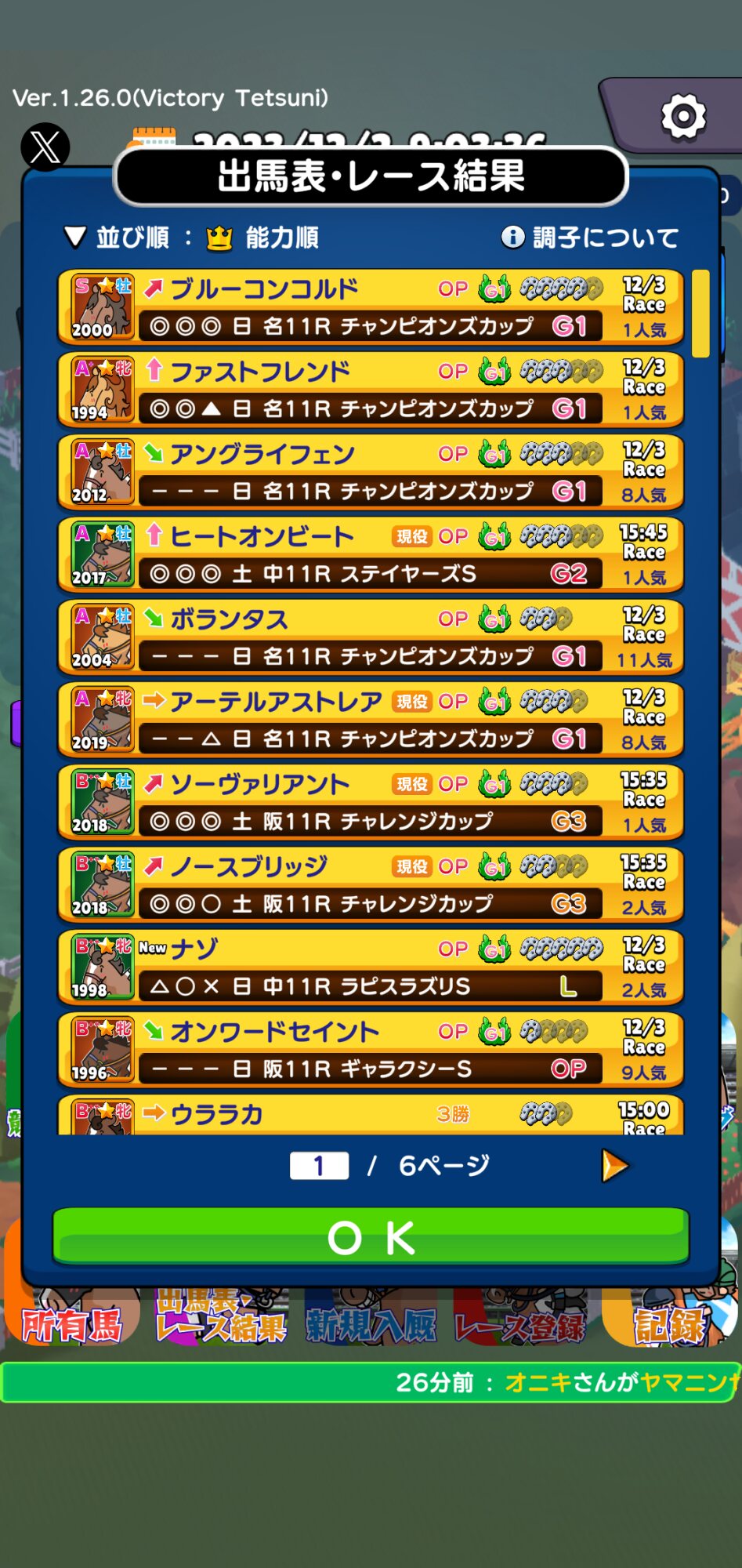View オンワードセイント ギャラクシーS entry

point(371,1050)
